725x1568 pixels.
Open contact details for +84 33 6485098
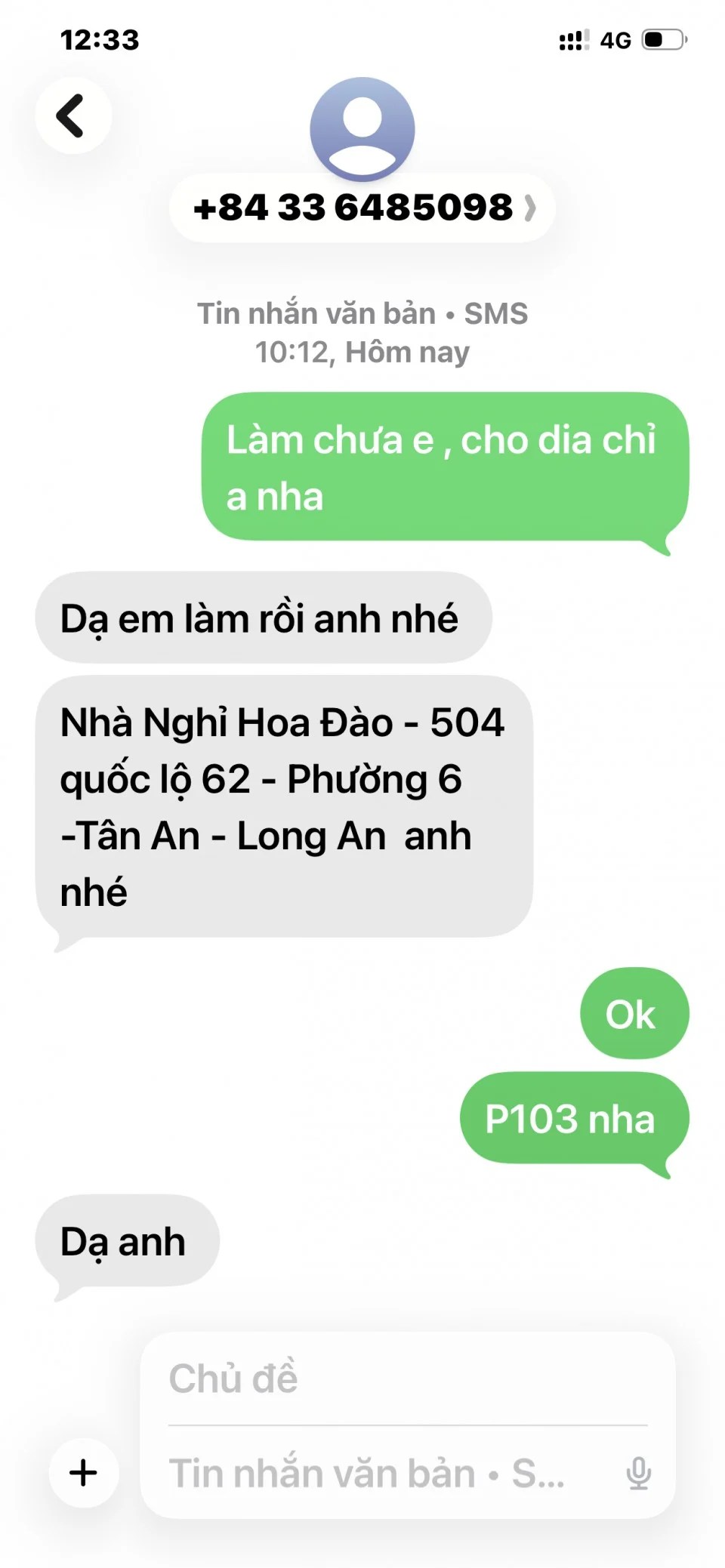[362, 208]
